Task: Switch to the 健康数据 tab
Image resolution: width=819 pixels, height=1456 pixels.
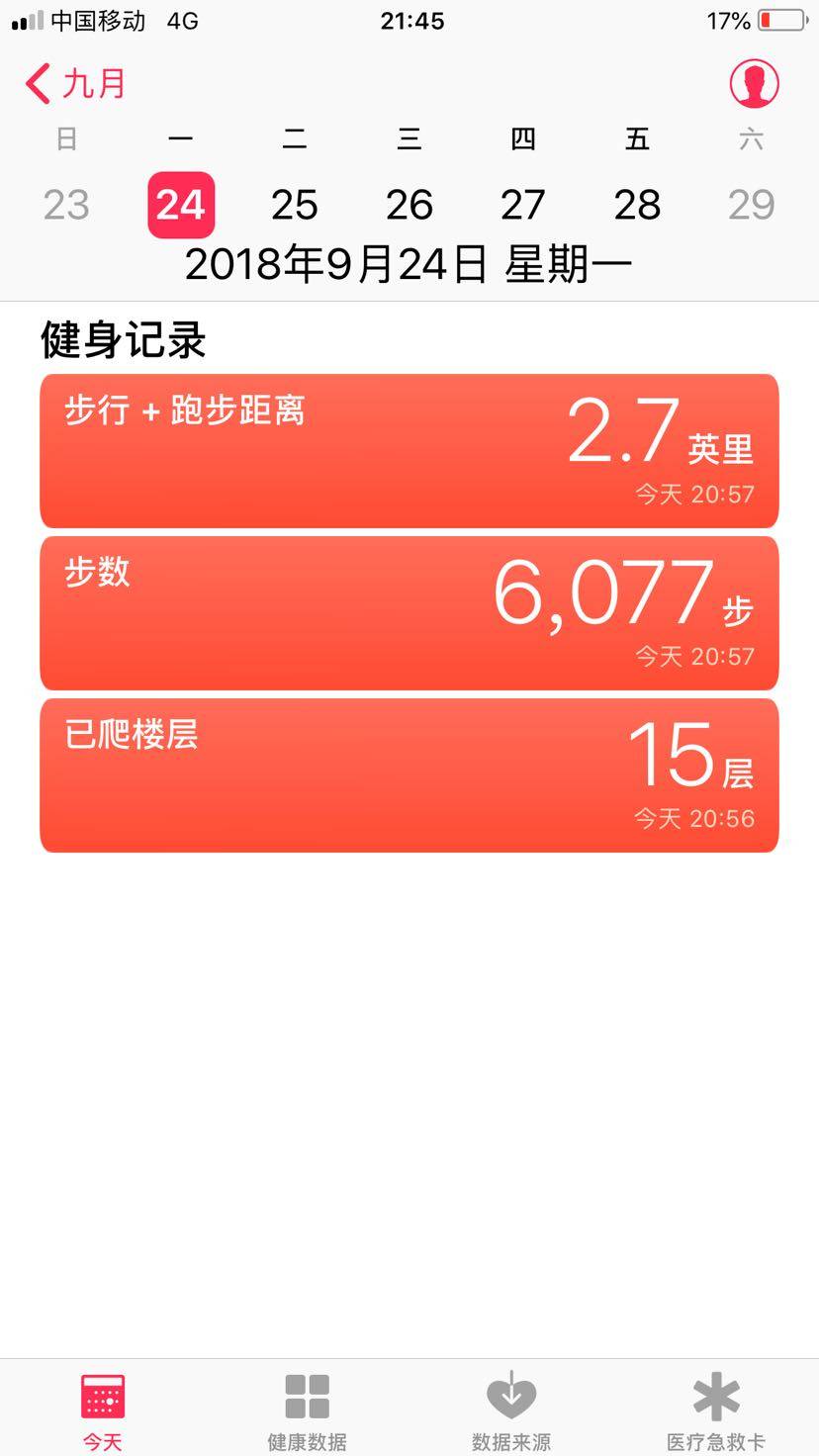Action: click(307, 1410)
